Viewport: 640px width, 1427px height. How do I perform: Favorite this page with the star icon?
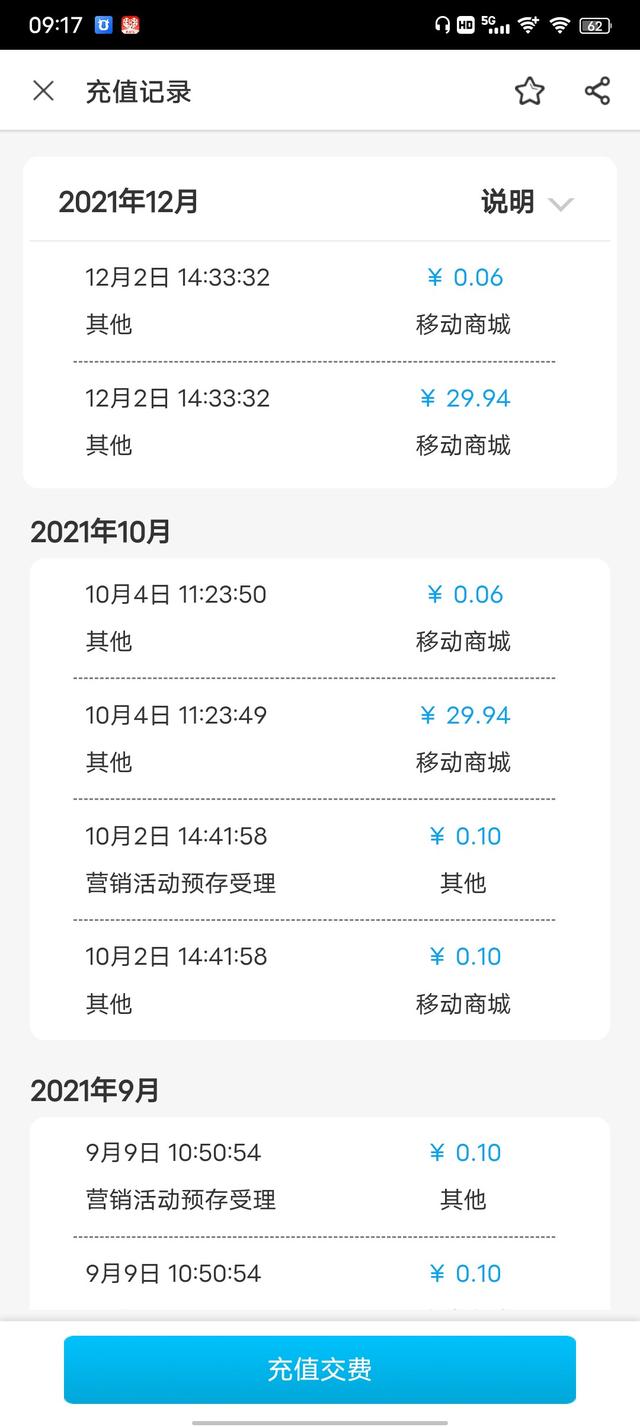529,91
